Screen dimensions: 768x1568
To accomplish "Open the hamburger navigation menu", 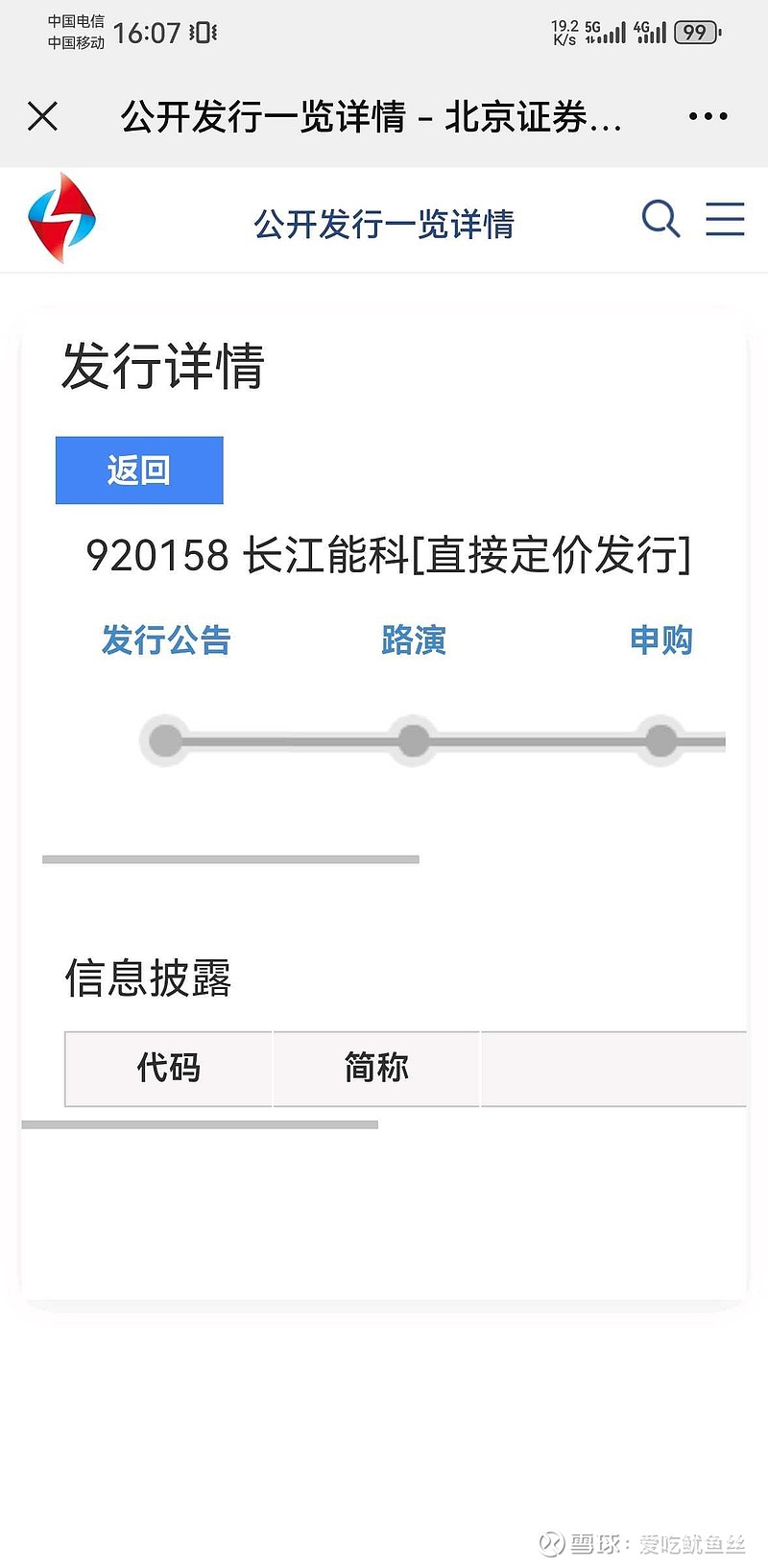I will click(725, 219).
